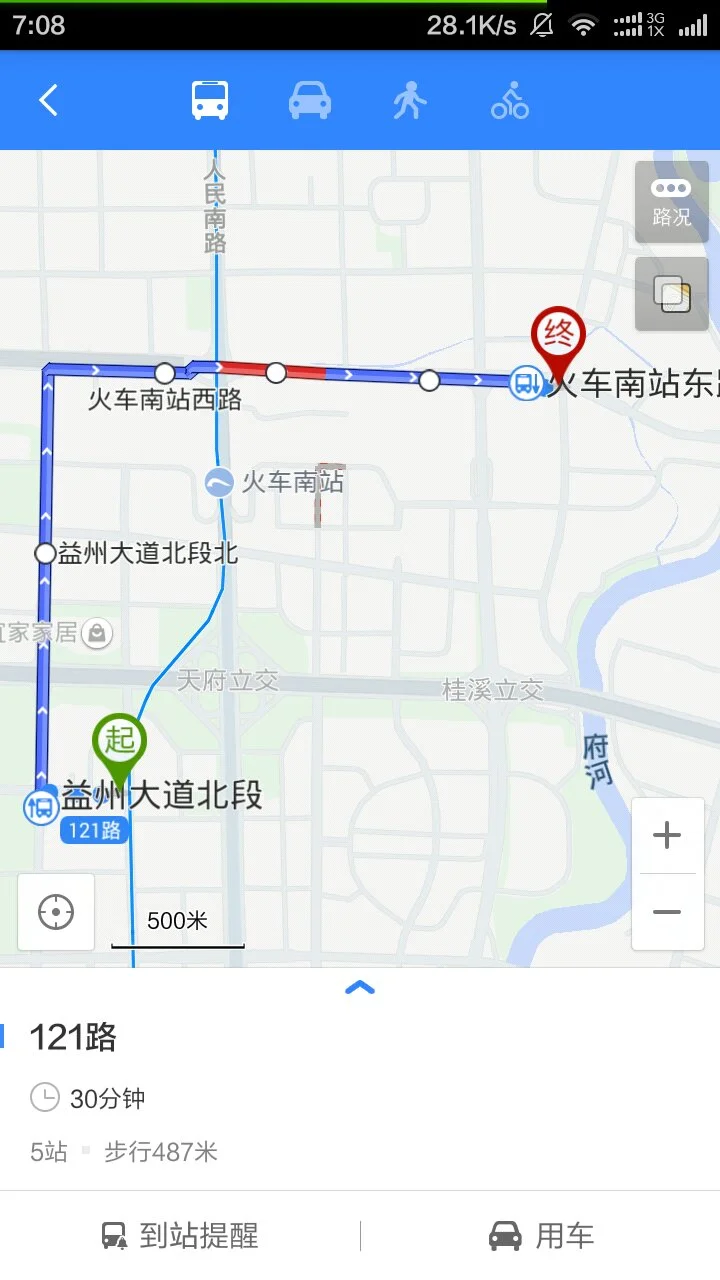
Task: Tap the back arrow in the header
Action: (x=47, y=99)
